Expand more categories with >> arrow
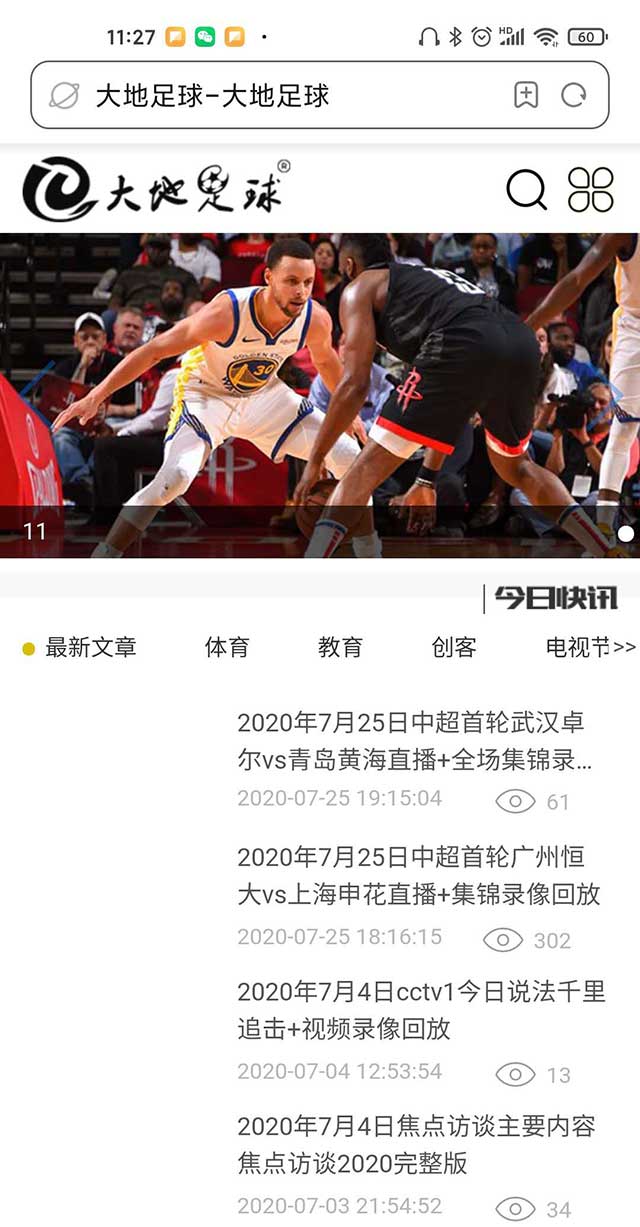 [625, 648]
